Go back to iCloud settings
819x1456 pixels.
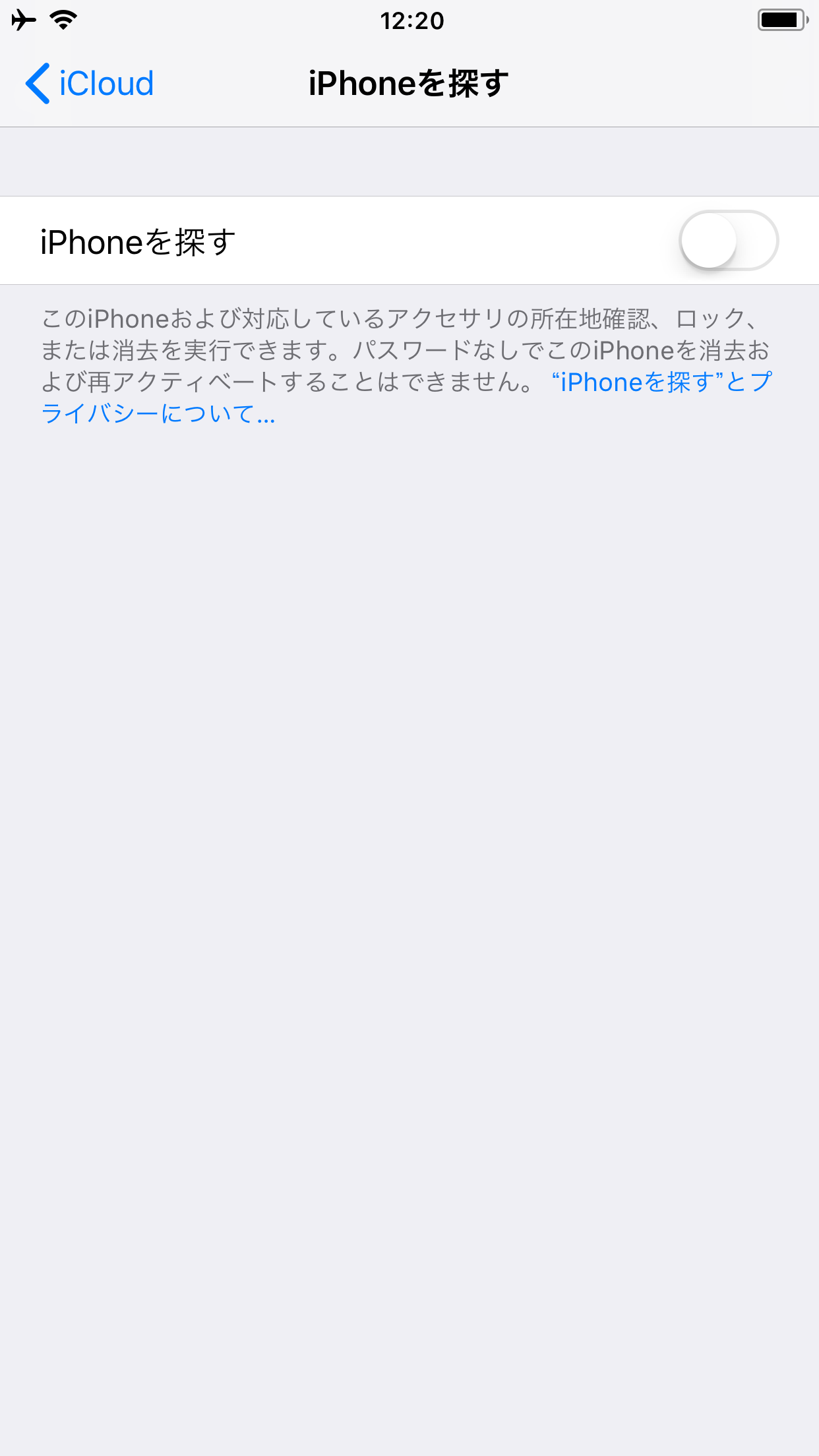[x=89, y=84]
